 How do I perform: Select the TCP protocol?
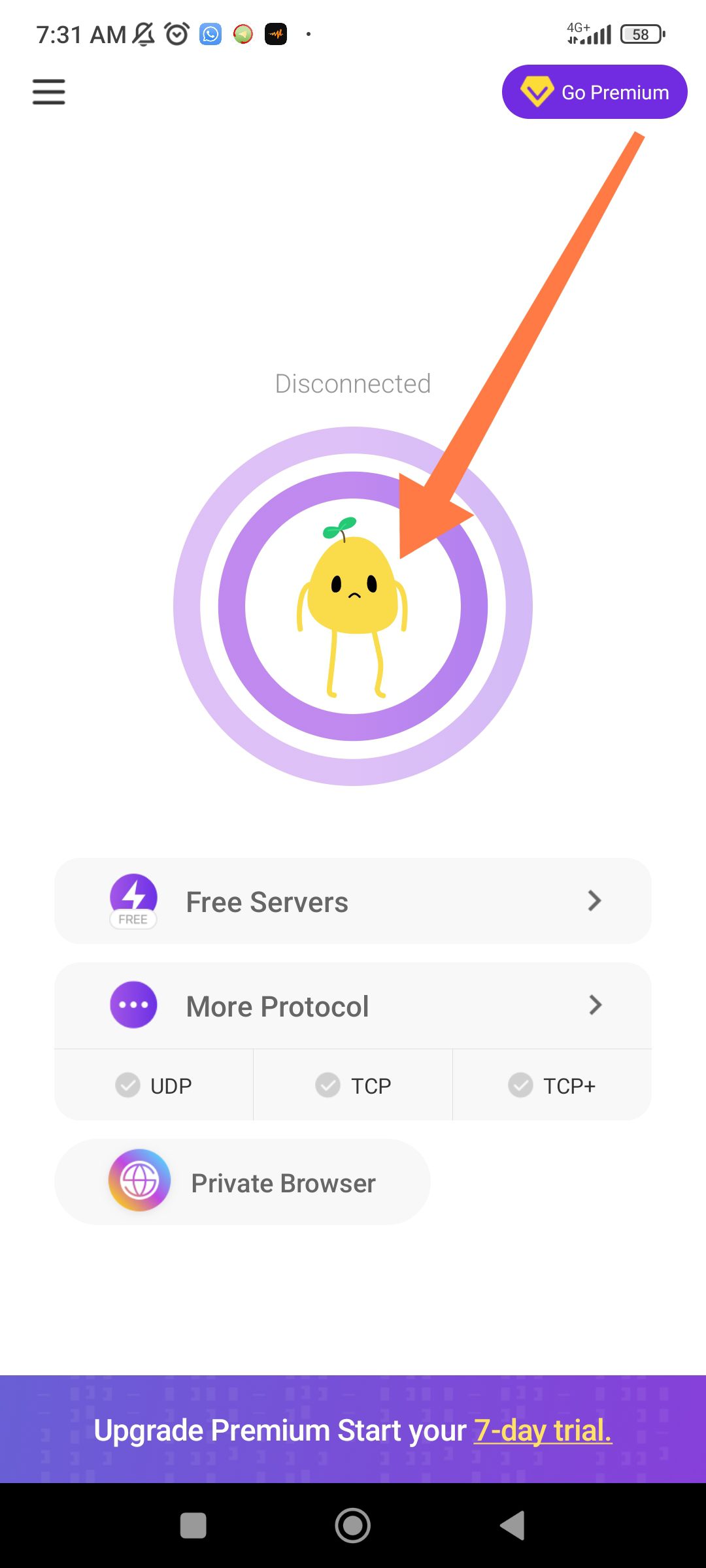353,1085
